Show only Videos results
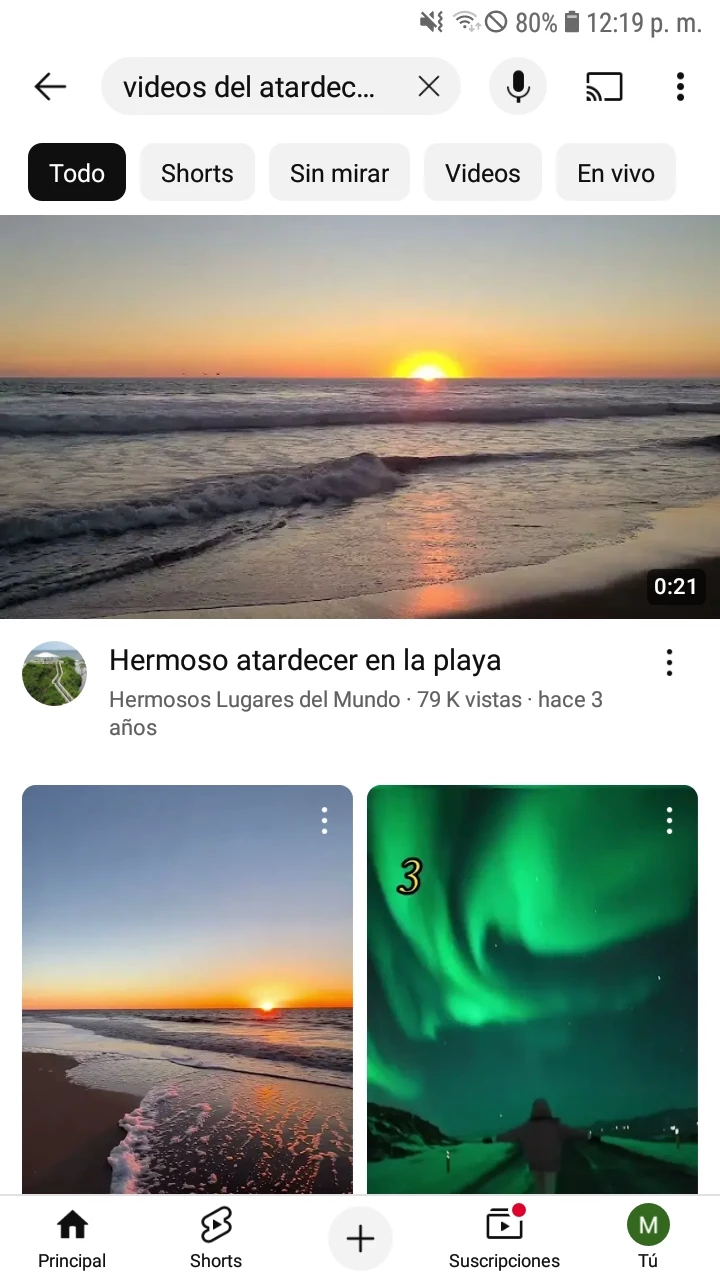This screenshot has height=1280, width=720. pyautogui.click(x=483, y=173)
